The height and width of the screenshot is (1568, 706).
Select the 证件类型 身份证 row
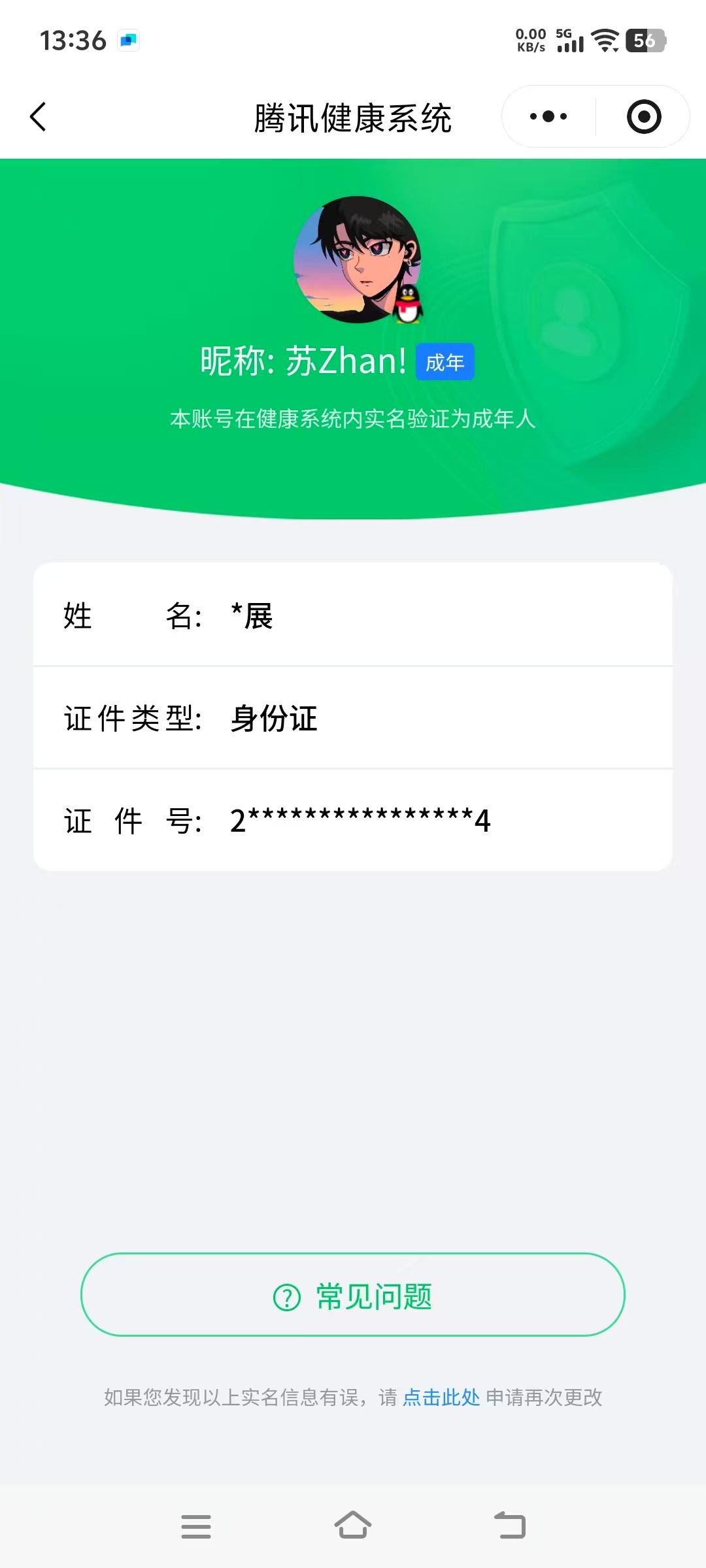353,719
